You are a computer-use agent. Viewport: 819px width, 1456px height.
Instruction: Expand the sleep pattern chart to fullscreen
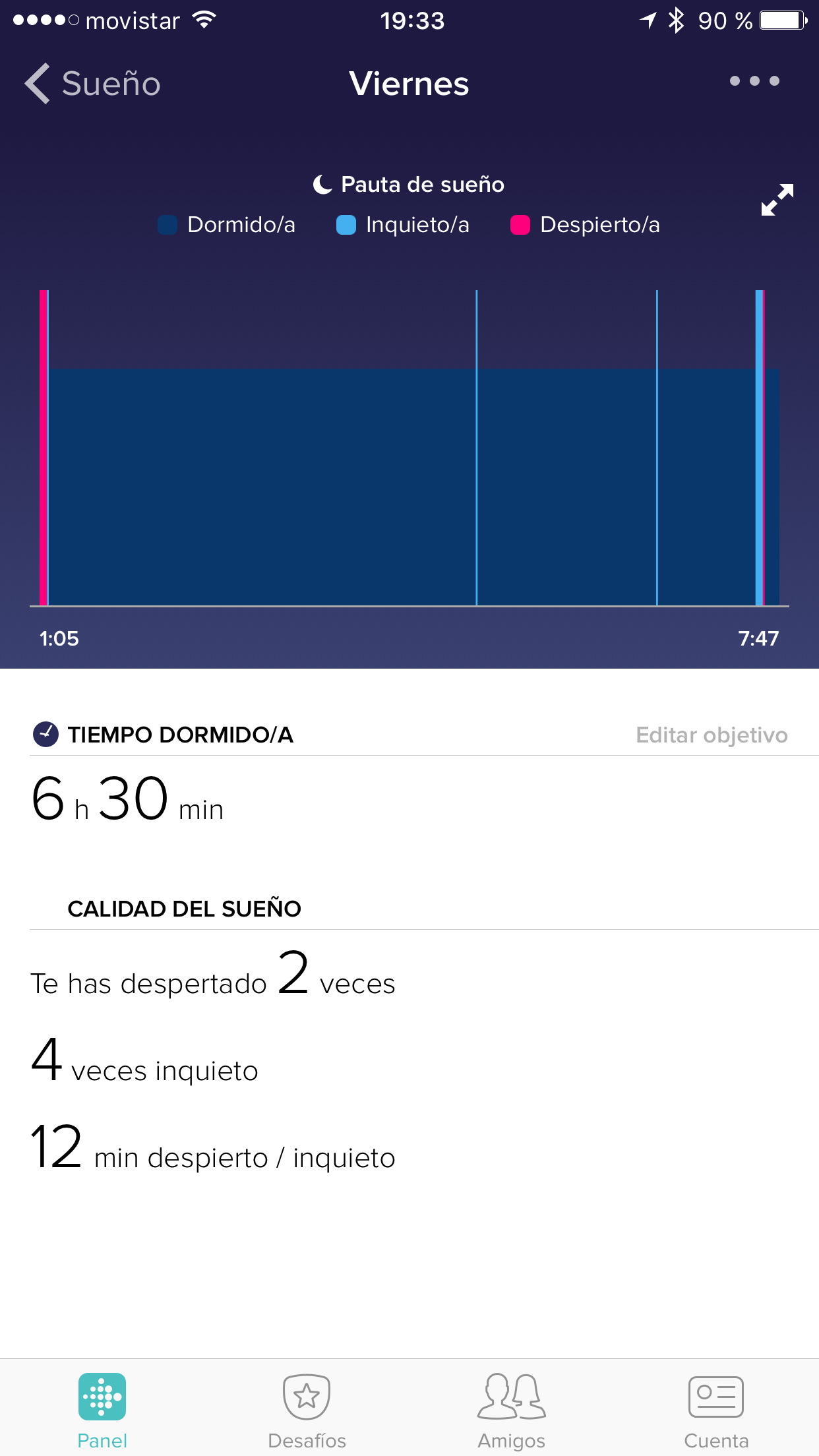point(777,200)
